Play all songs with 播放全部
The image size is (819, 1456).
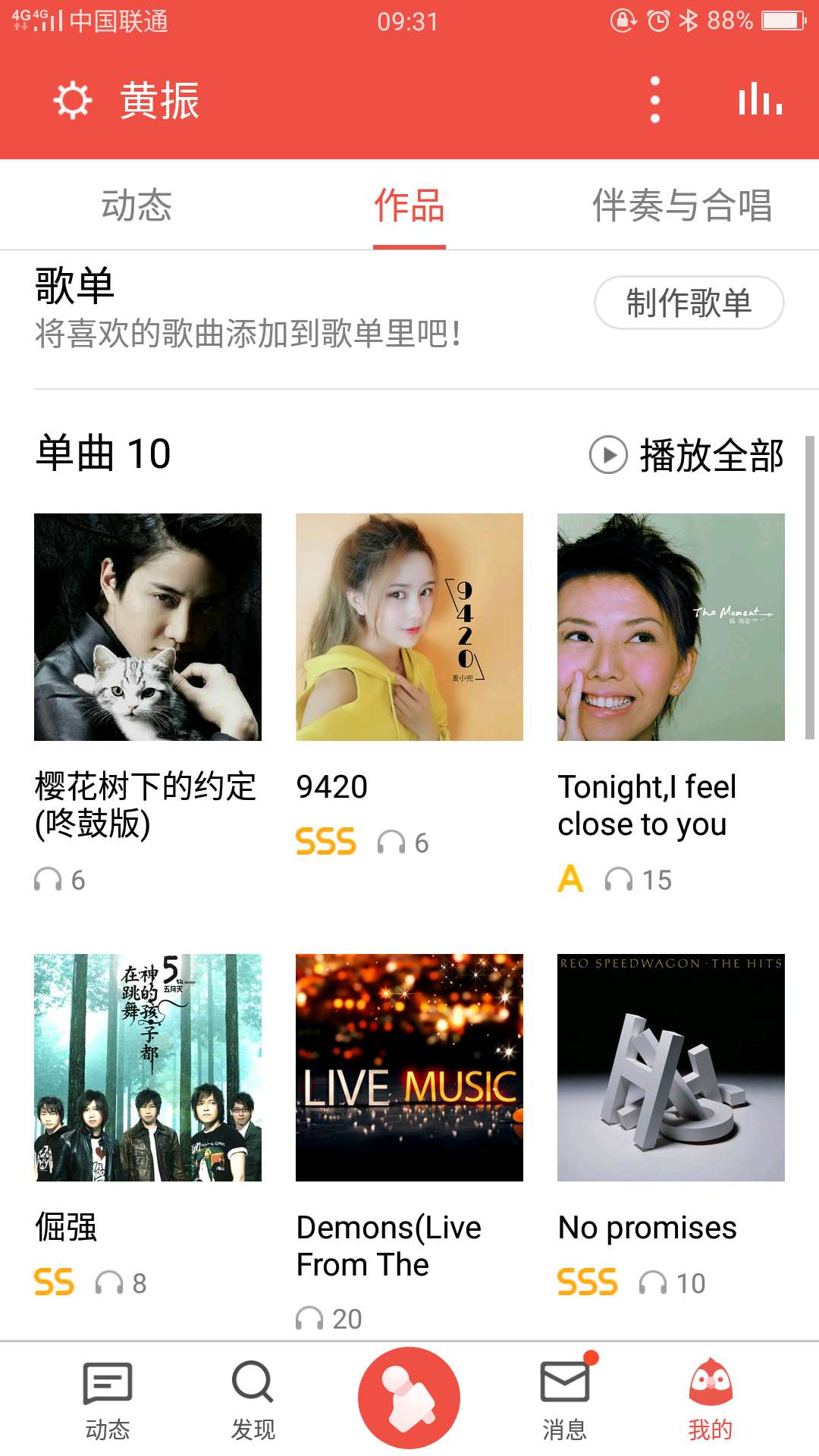click(686, 455)
